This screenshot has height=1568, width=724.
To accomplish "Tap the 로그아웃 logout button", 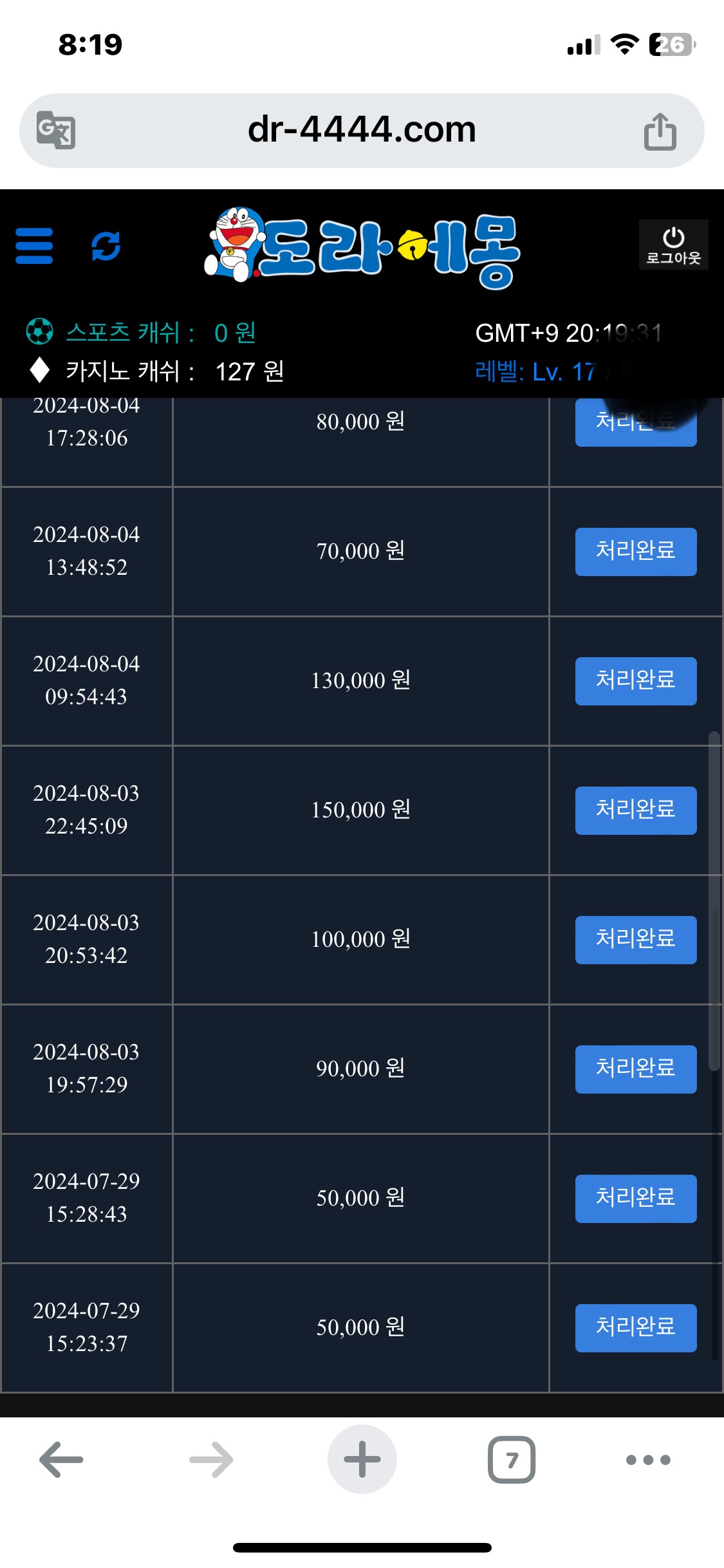I will pos(673,245).
